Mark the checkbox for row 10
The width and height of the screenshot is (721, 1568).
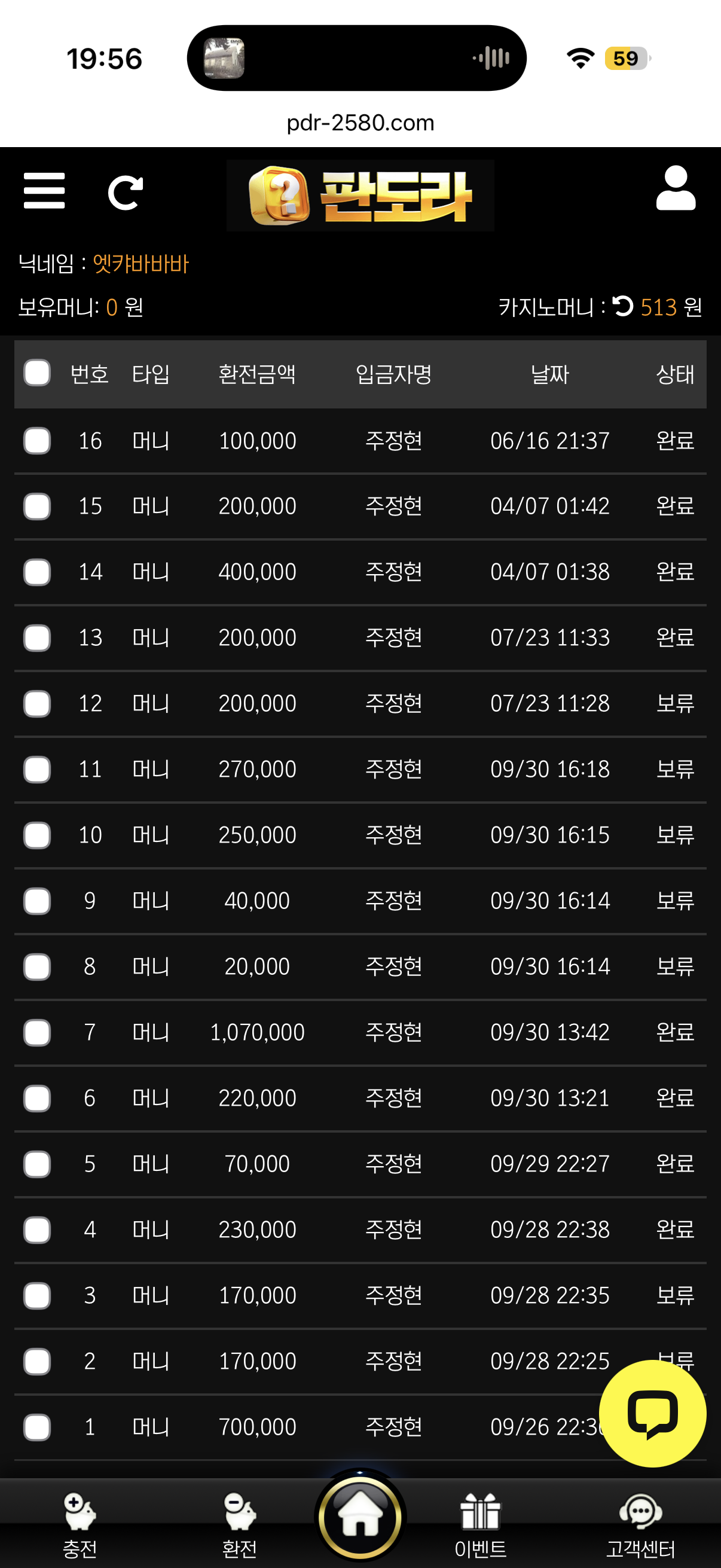pyautogui.click(x=37, y=835)
